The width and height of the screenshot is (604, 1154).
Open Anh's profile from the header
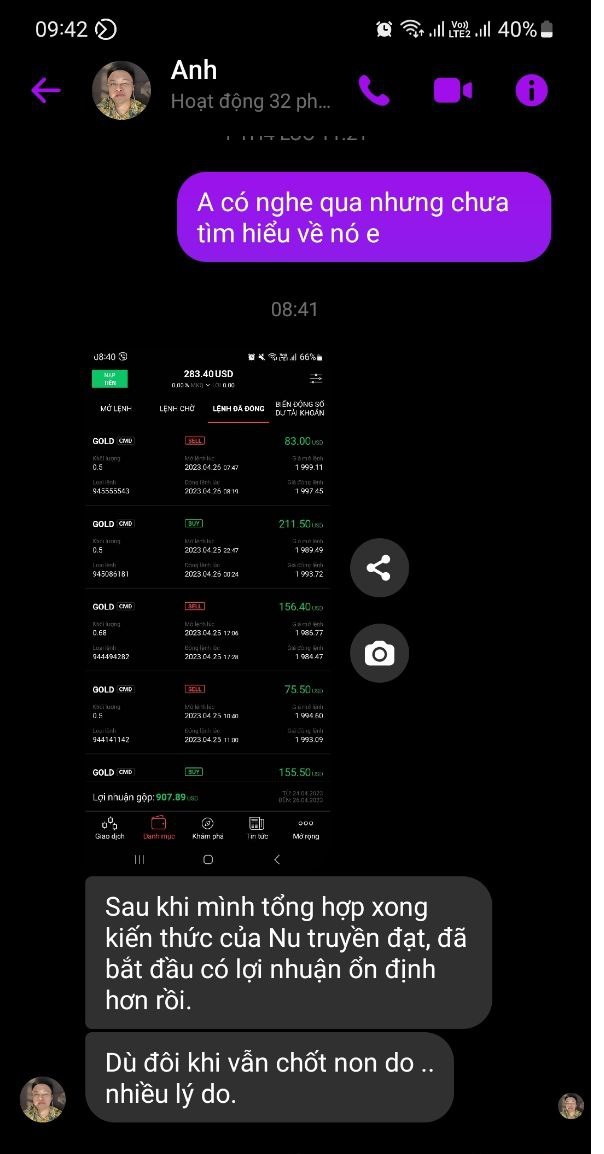122,91
